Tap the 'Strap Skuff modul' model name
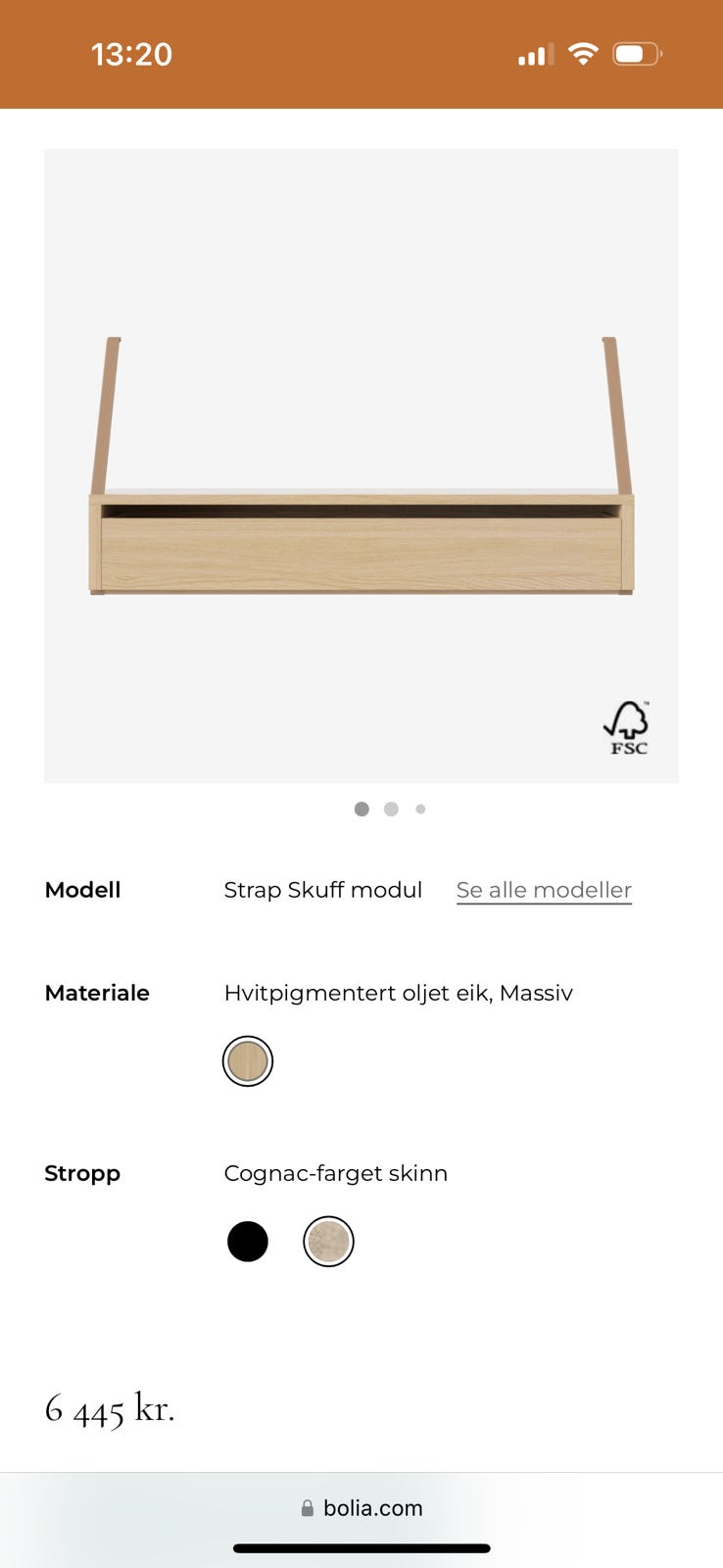The height and width of the screenshot is (1568, 723). pyautogui.click(x=323, y=890)
